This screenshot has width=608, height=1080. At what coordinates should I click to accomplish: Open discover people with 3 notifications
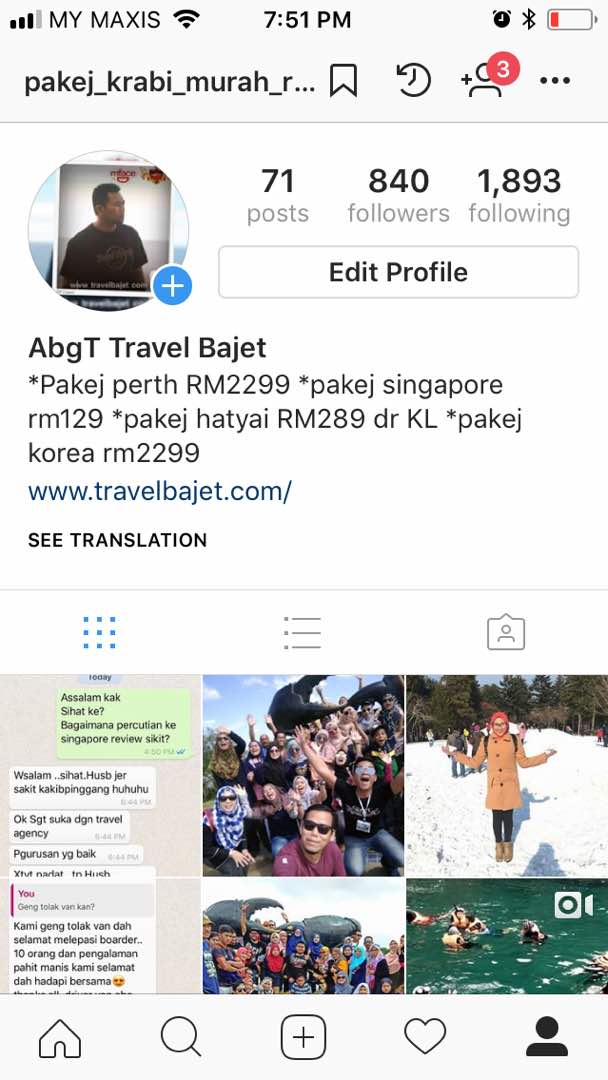pos(486,80)
